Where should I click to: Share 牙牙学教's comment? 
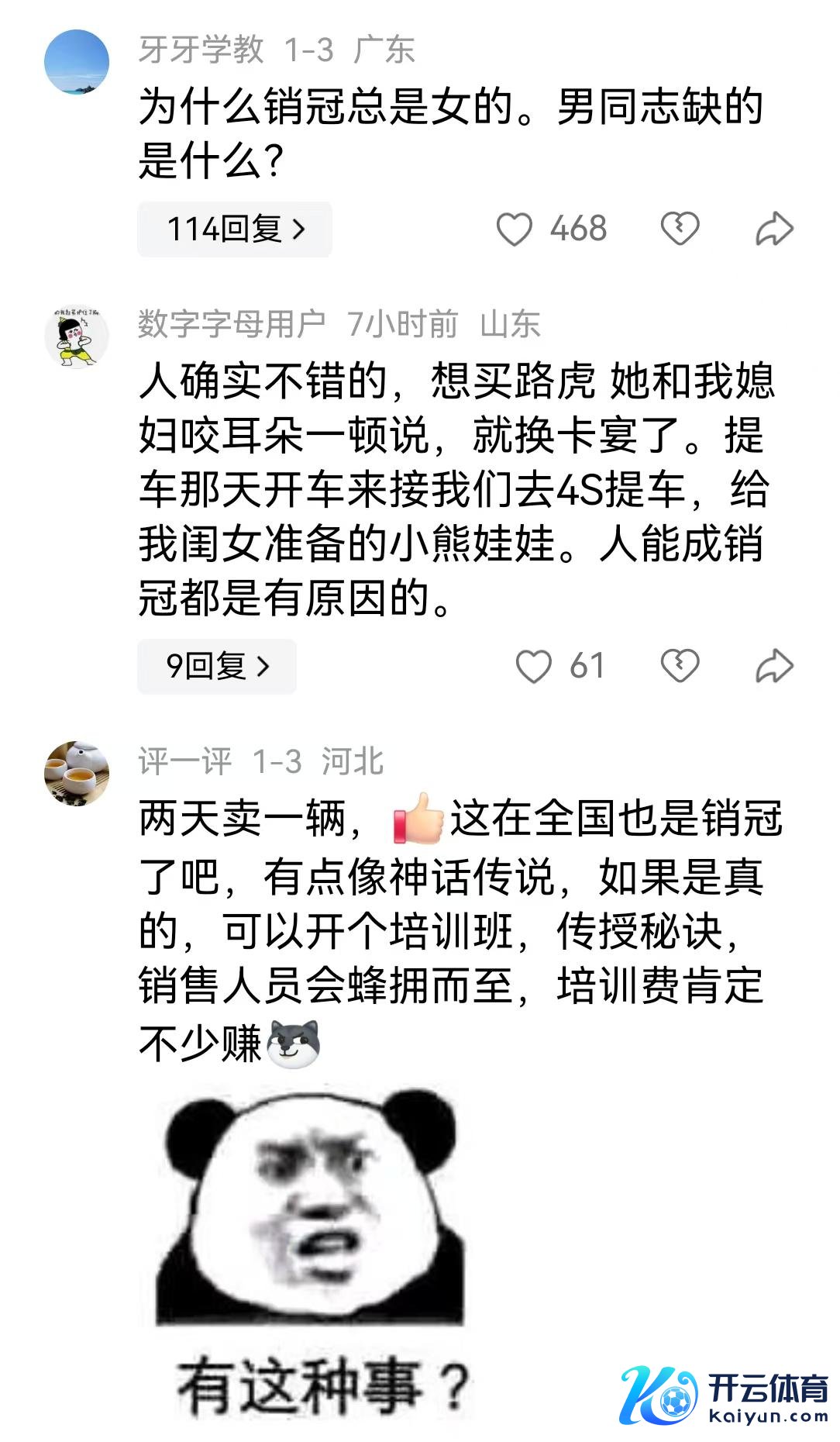pos(774,229)
